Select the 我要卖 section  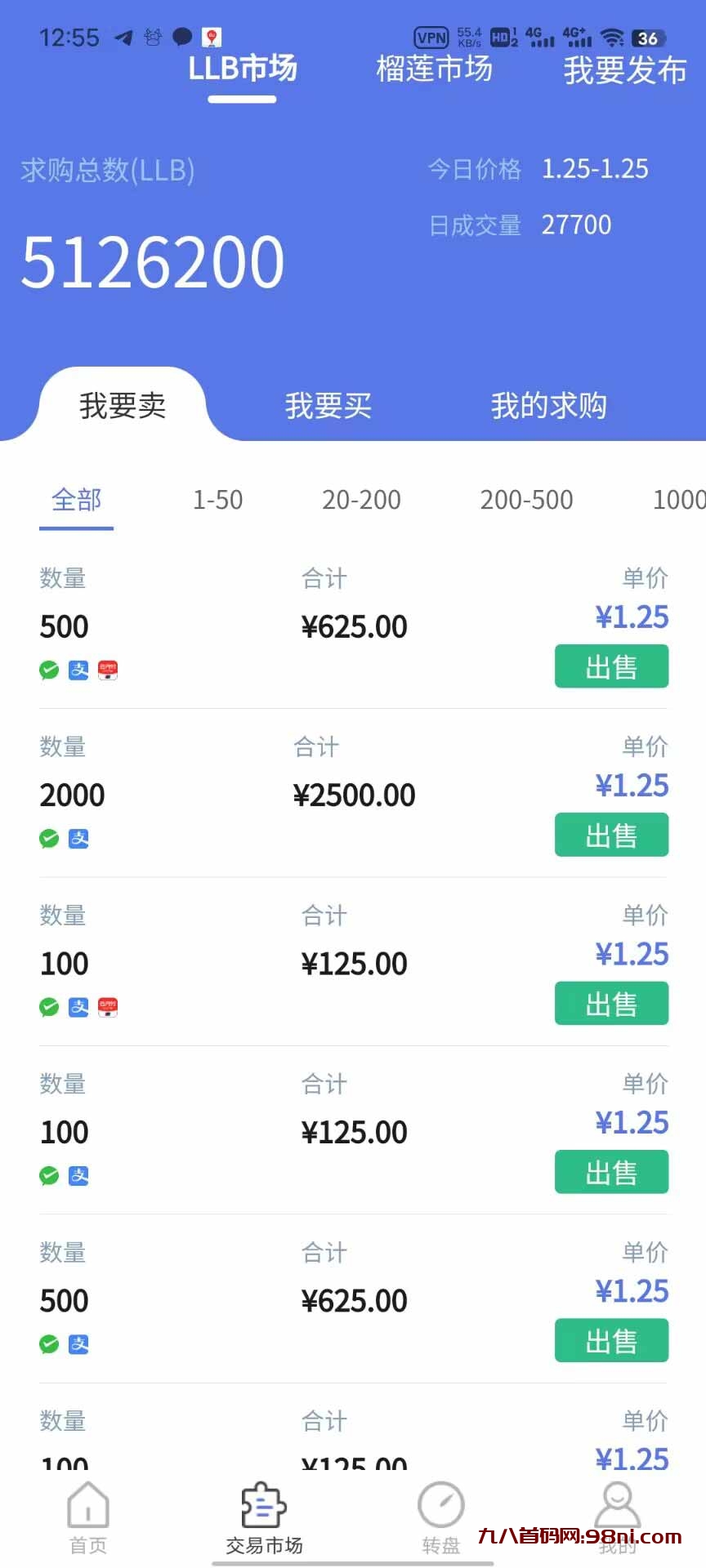point(123,405)
